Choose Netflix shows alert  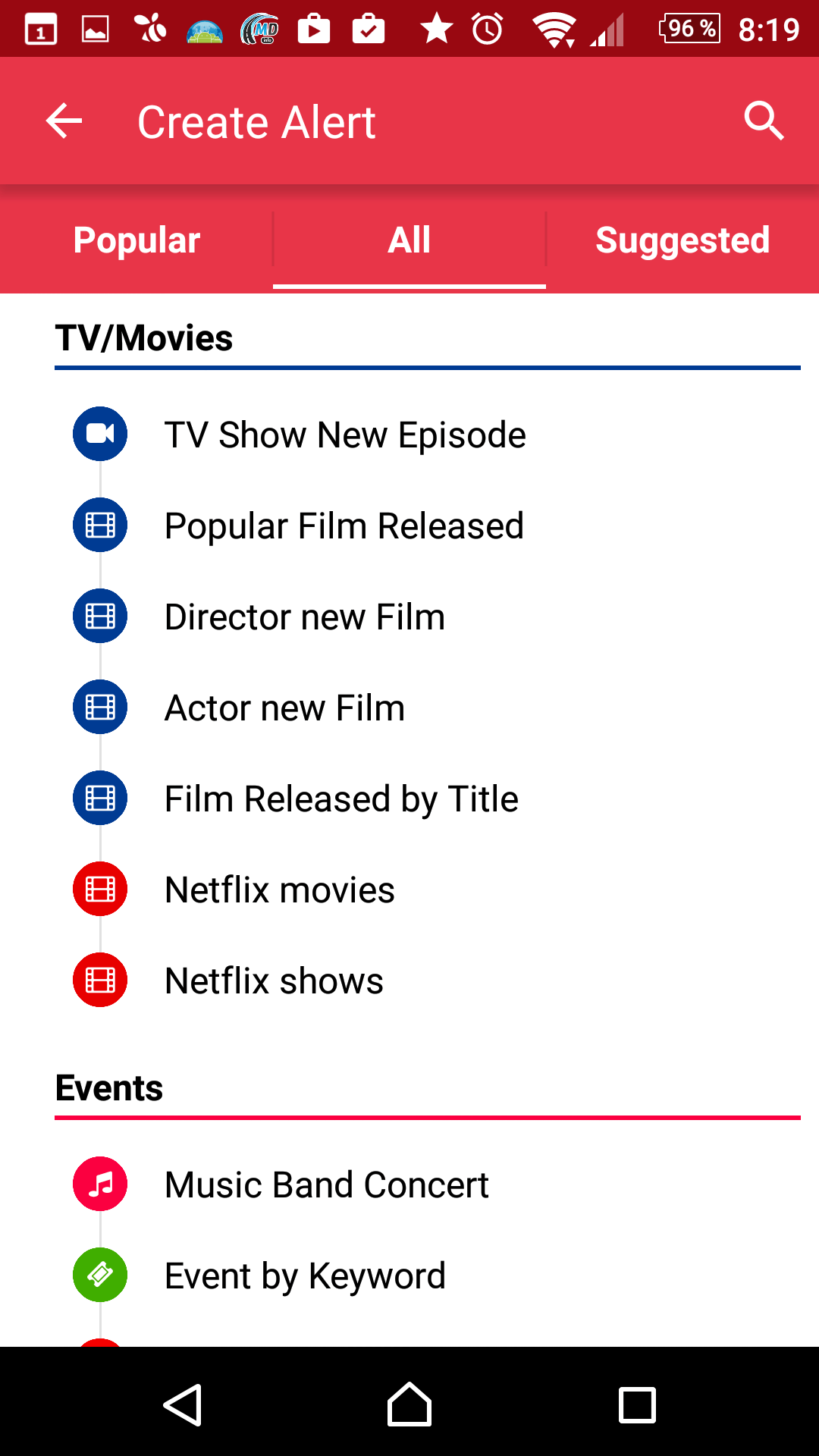coord(428,981)
